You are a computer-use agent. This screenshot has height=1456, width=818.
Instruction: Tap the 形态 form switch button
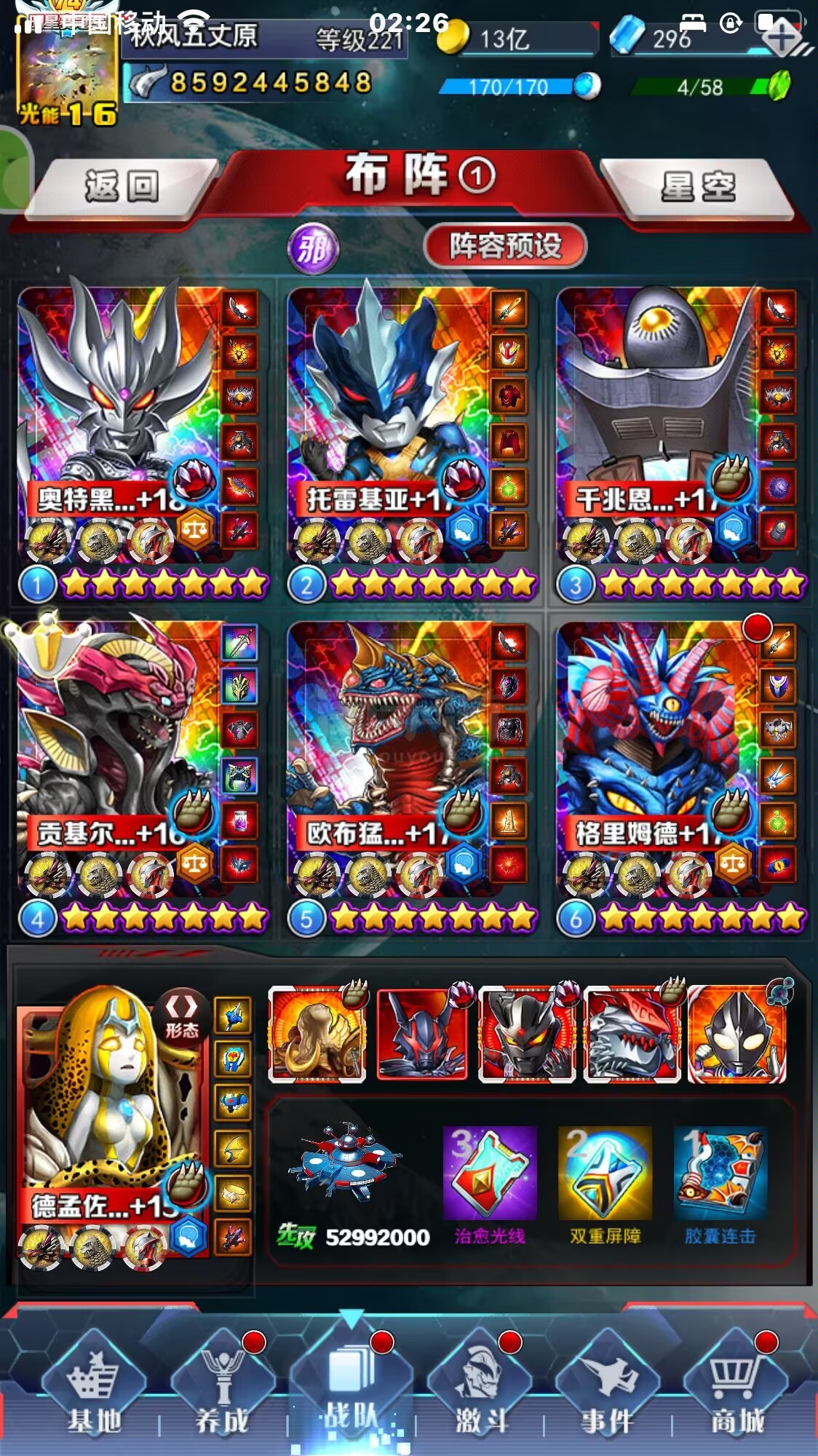click(182, 1016)
